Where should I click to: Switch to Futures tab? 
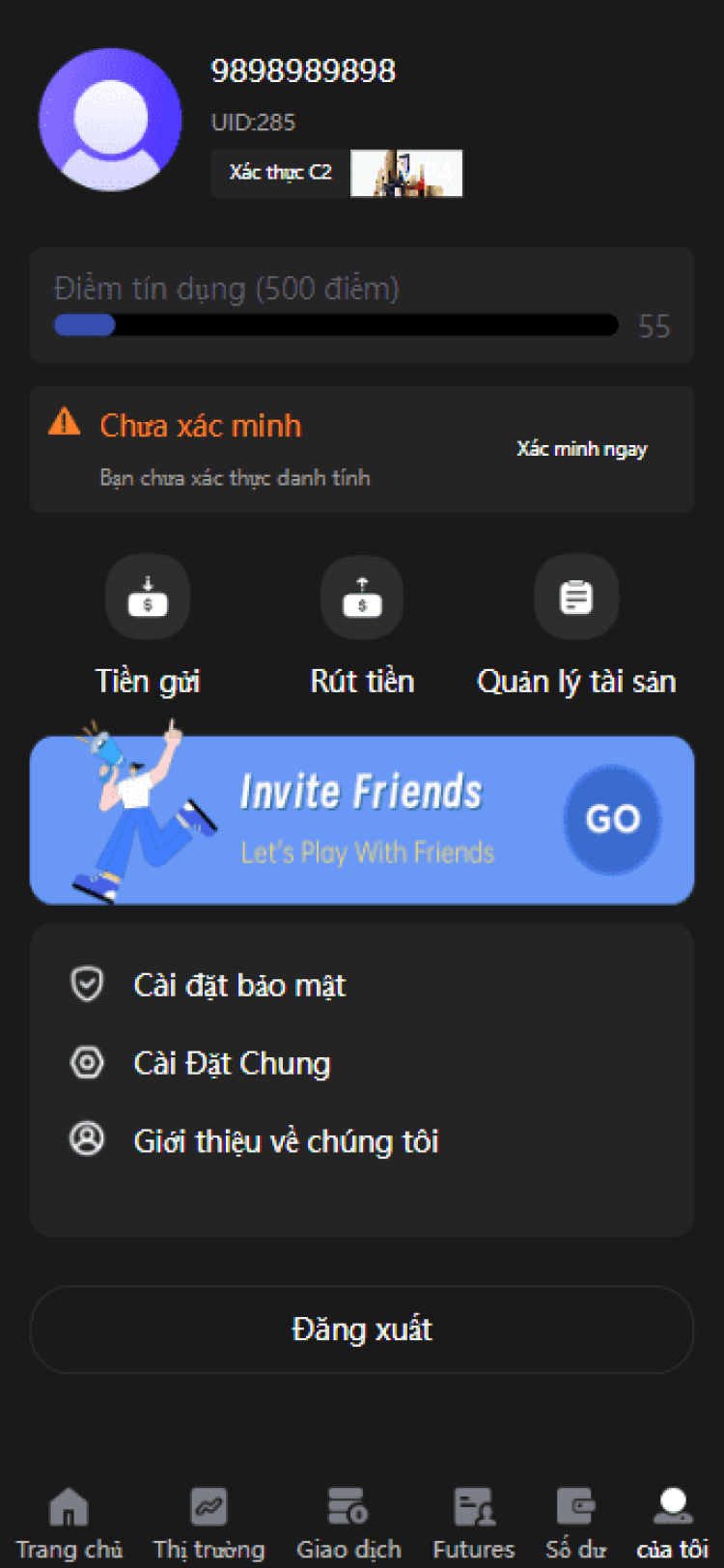pyautogui.click(x=474, y=1524)
